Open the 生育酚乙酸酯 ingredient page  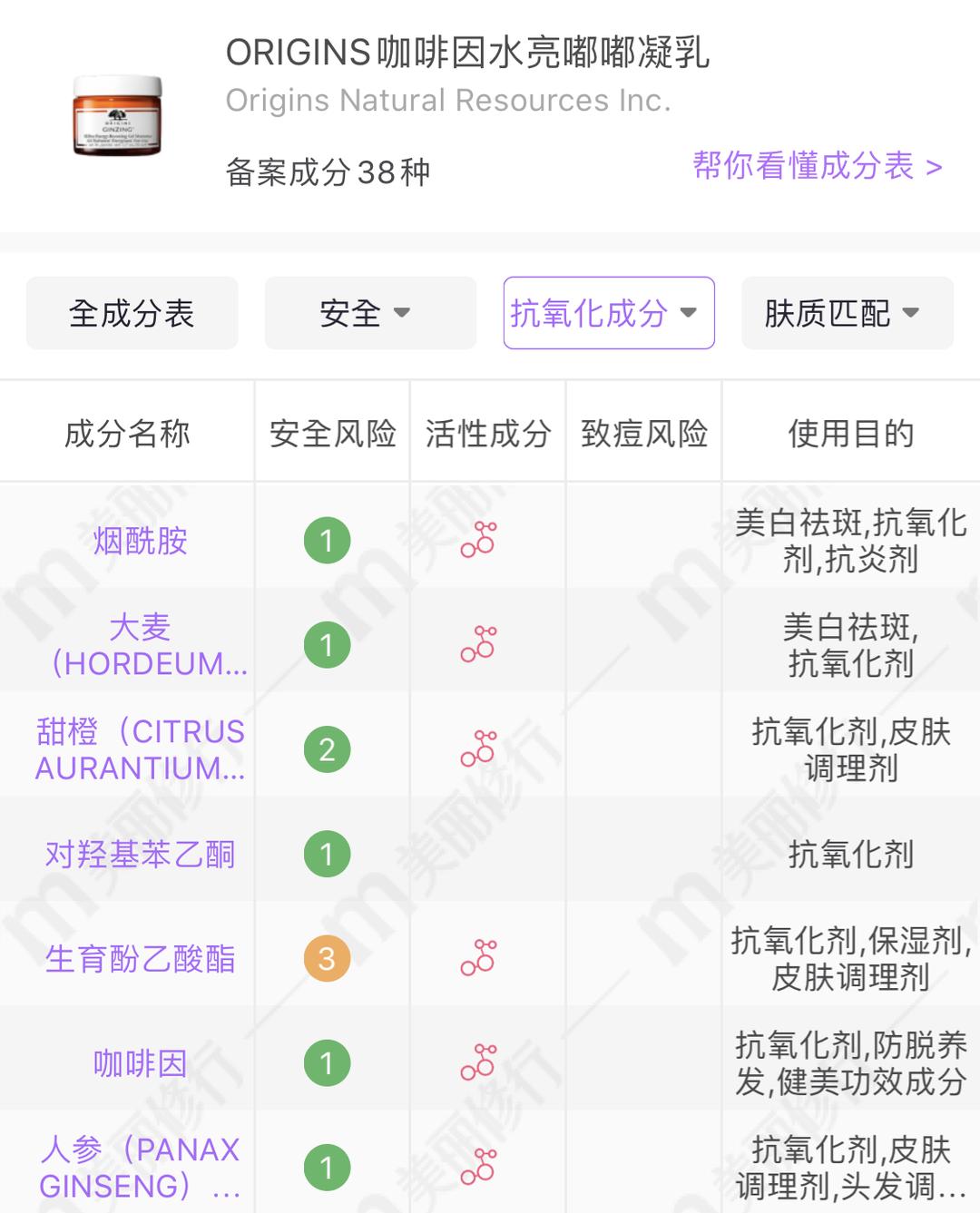tap(140, 958)
